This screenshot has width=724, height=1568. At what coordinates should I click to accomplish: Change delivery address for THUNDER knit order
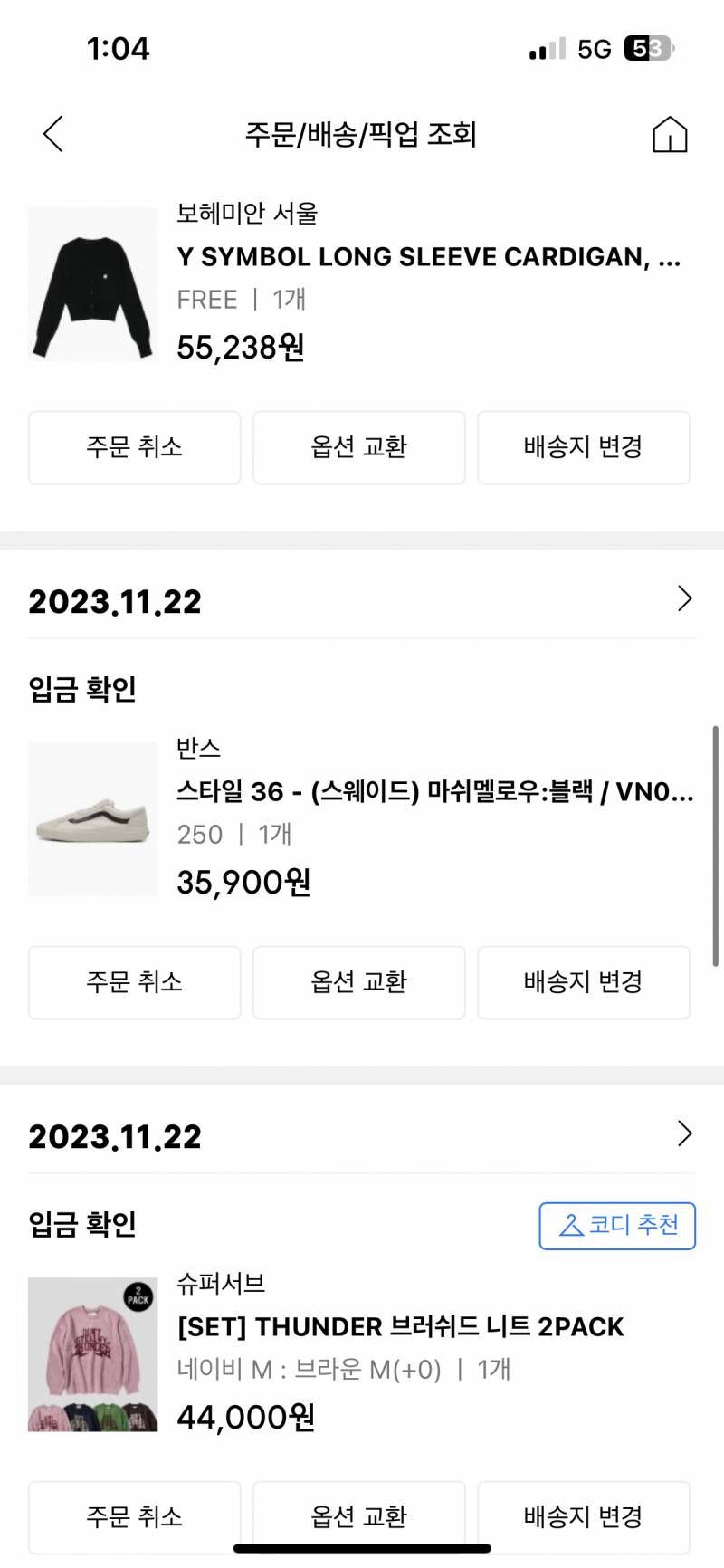pyautogui.click(x=583, y=1516)
